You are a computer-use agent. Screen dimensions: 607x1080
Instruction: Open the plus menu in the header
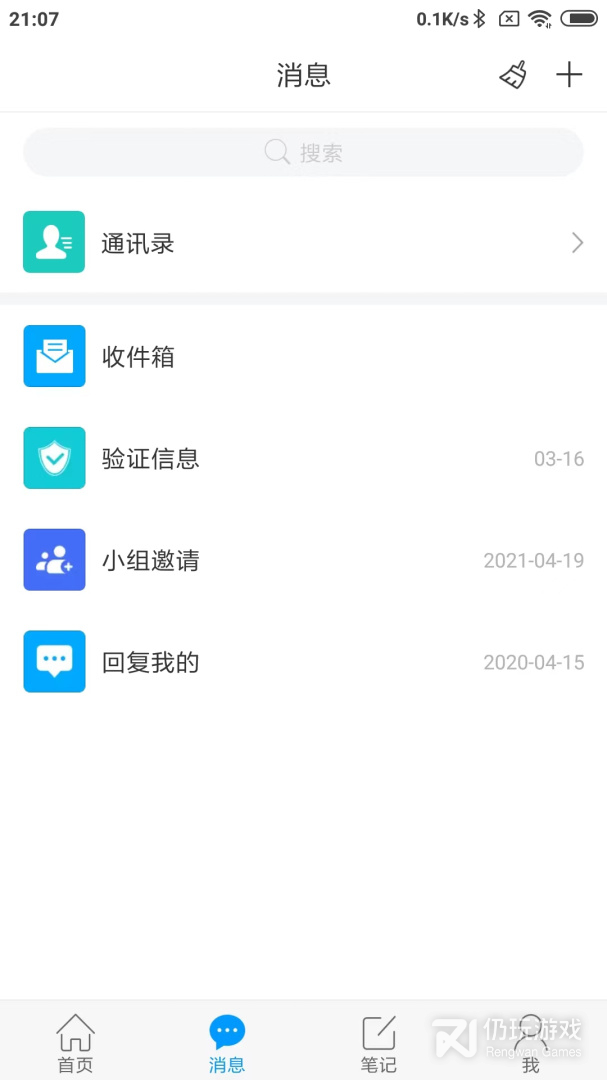pyautogui.click(x=569, y=75)
